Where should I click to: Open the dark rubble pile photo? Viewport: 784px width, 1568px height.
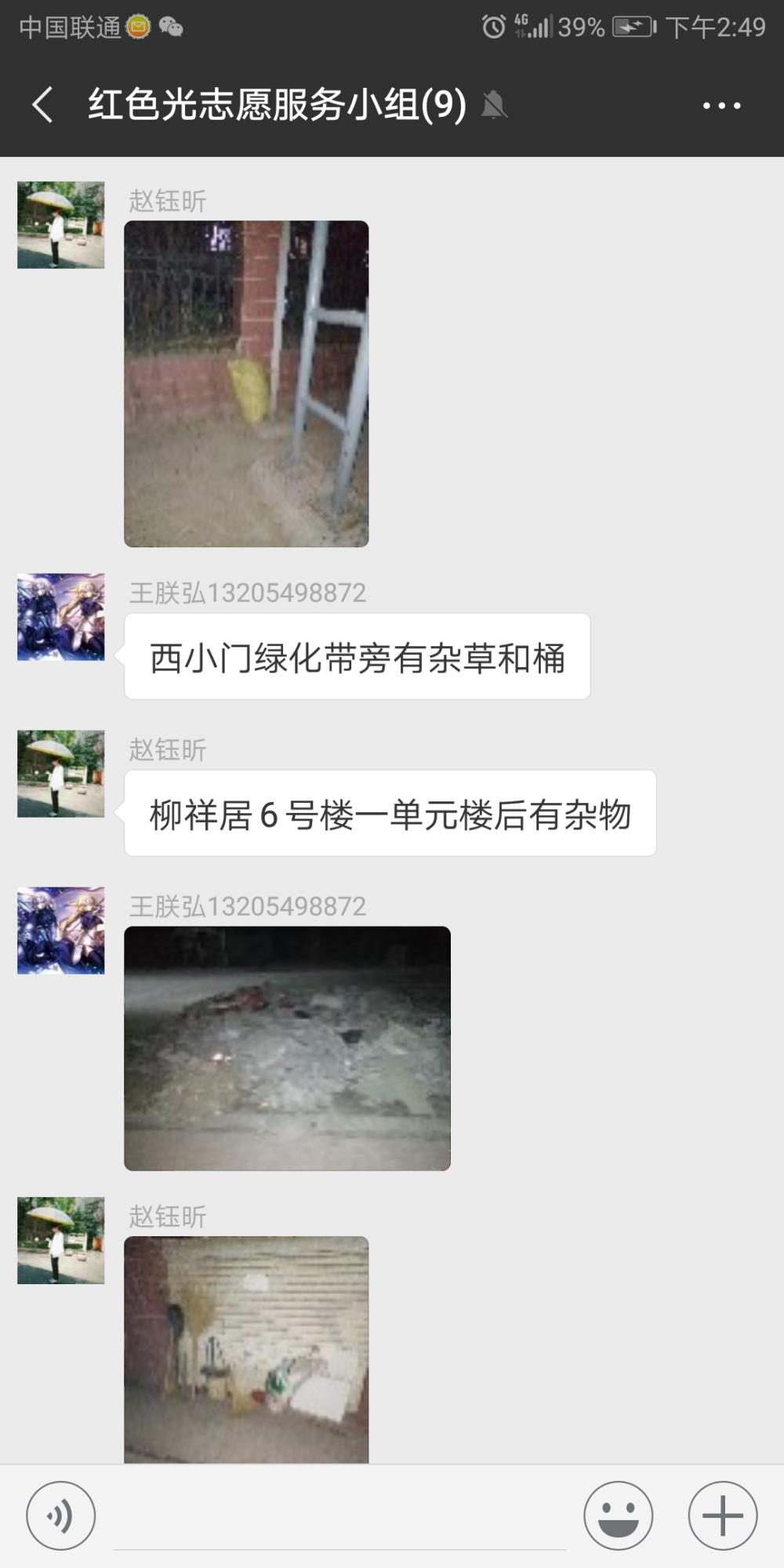[287, 1048]
